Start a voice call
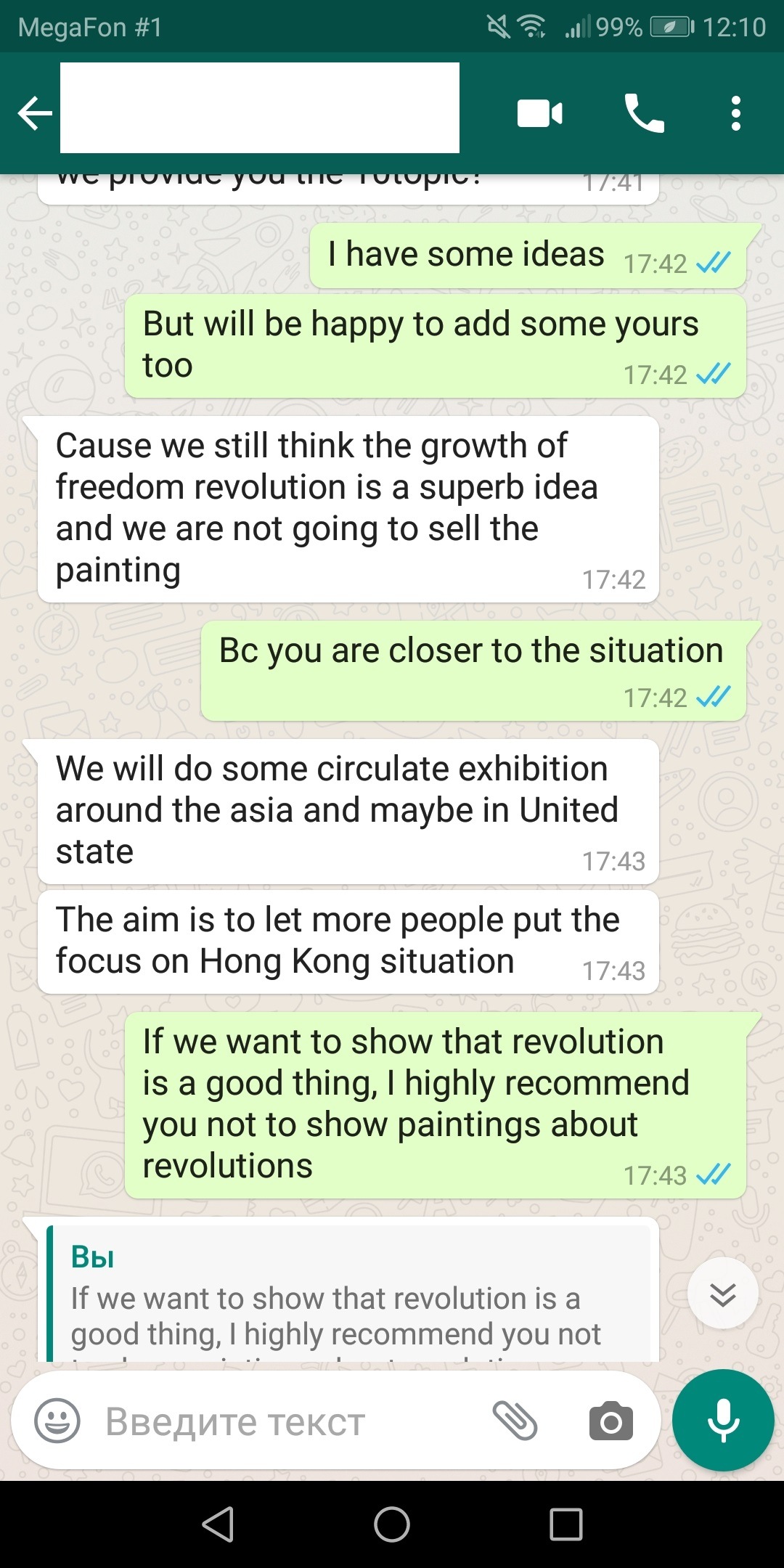This screenshot has width=784, height=1568. click(x=644, y=113)
